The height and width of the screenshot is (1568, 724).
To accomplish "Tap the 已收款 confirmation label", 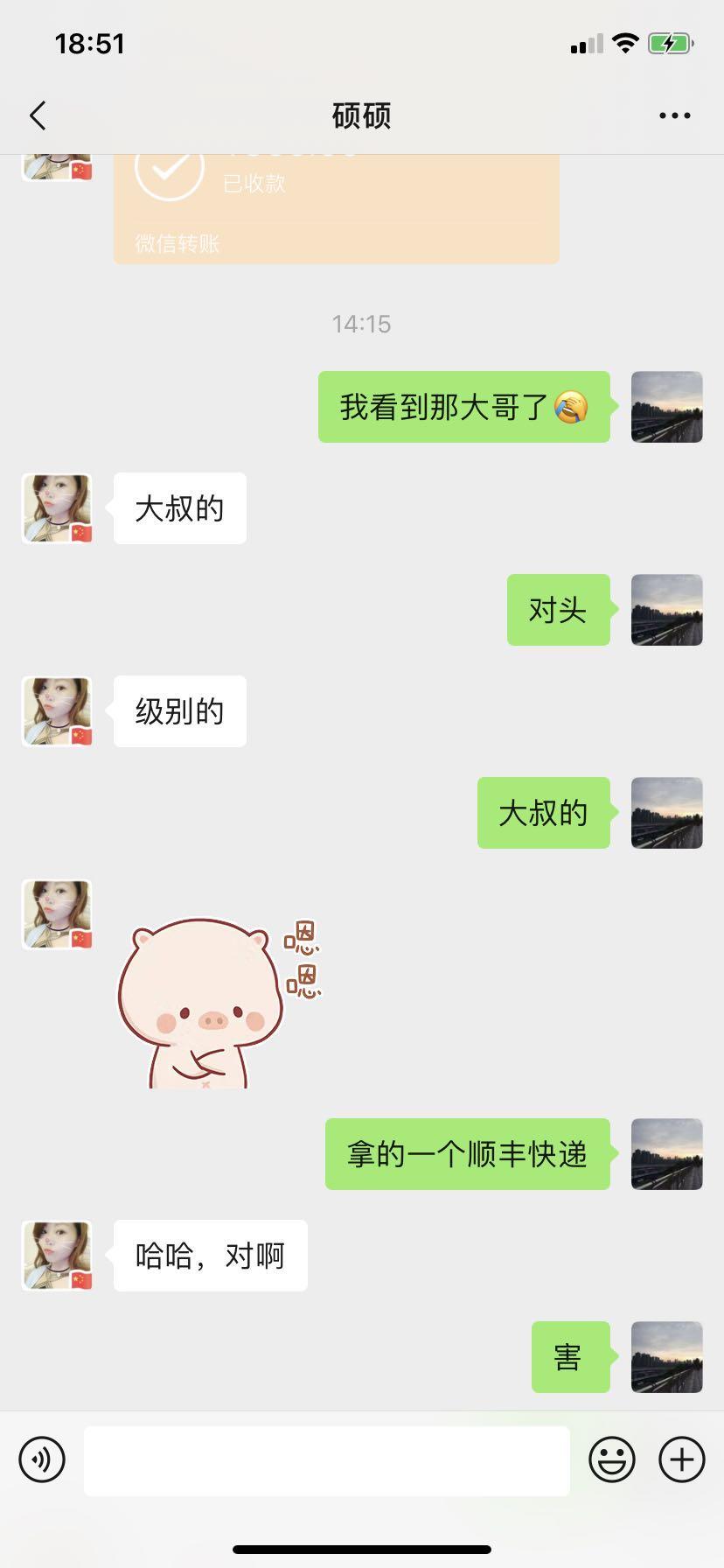I will (254, 183).
